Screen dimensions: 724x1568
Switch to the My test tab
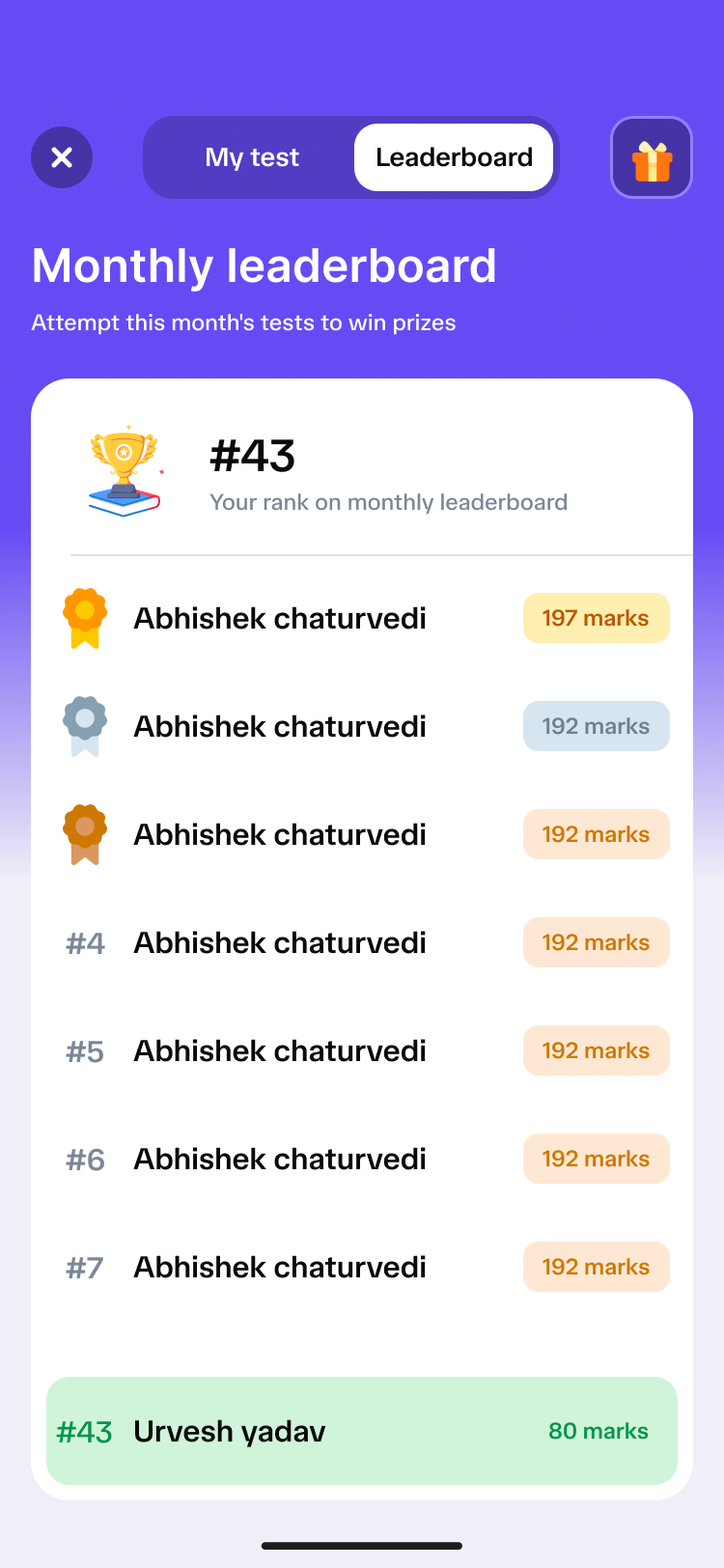pyautogui.click(x=252, y=157)
